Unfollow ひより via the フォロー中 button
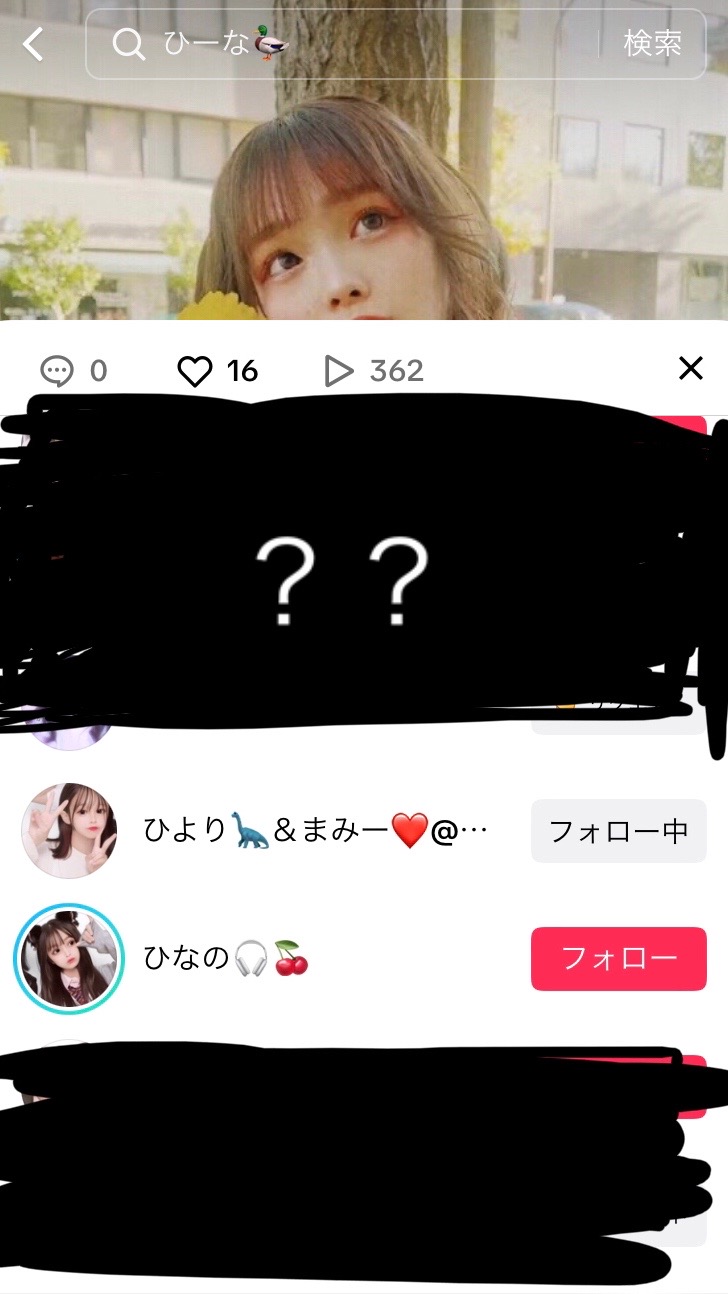Viewport: 728px width, 1294px height. point(618,831)
